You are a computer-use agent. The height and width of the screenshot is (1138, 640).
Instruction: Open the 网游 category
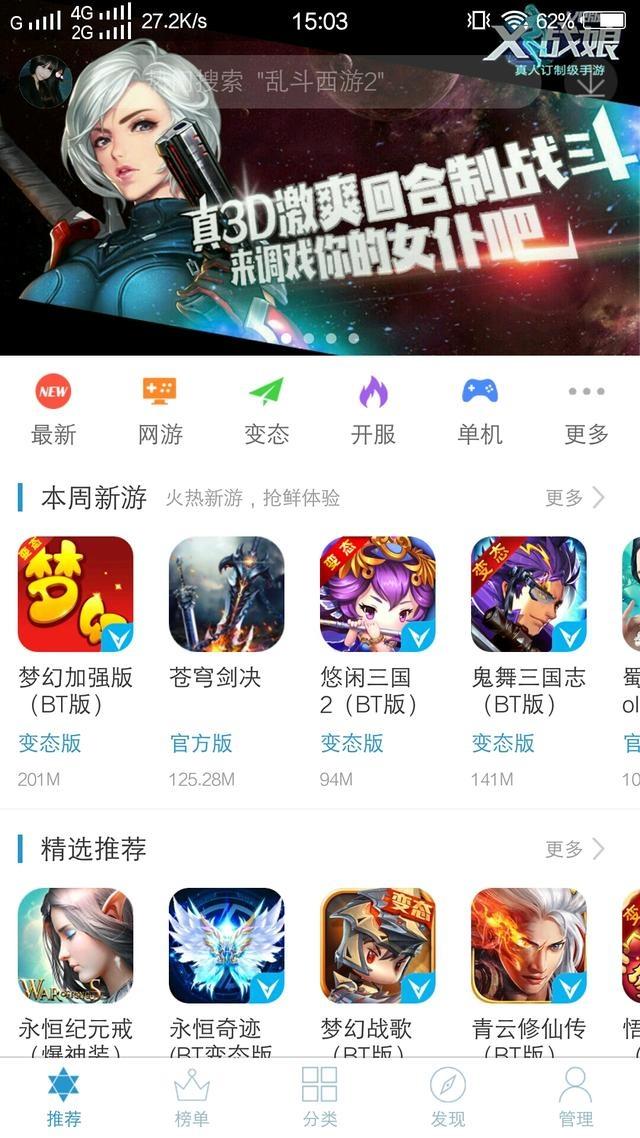click(x=160, y=410)
